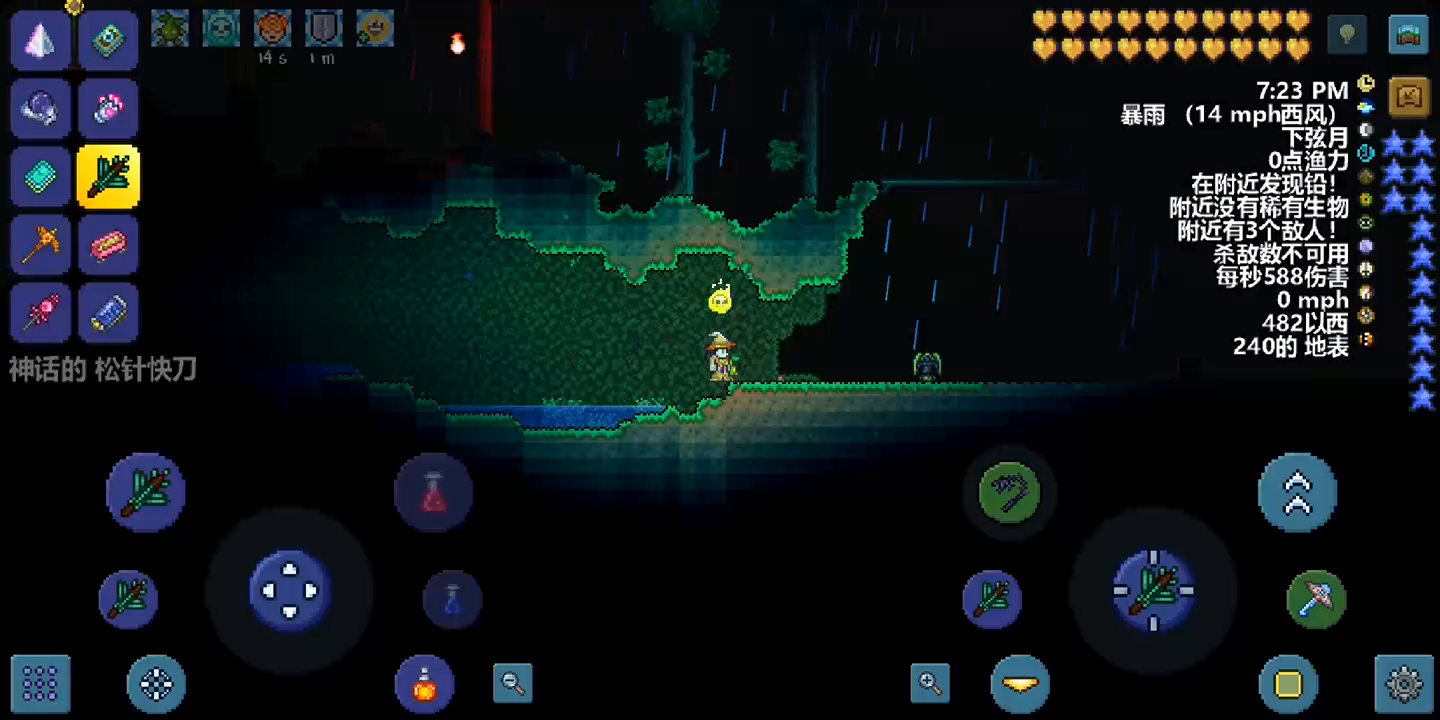Open the housing menu icon
Viewport: 1440px width, 720px height.
coord(1408,35)
